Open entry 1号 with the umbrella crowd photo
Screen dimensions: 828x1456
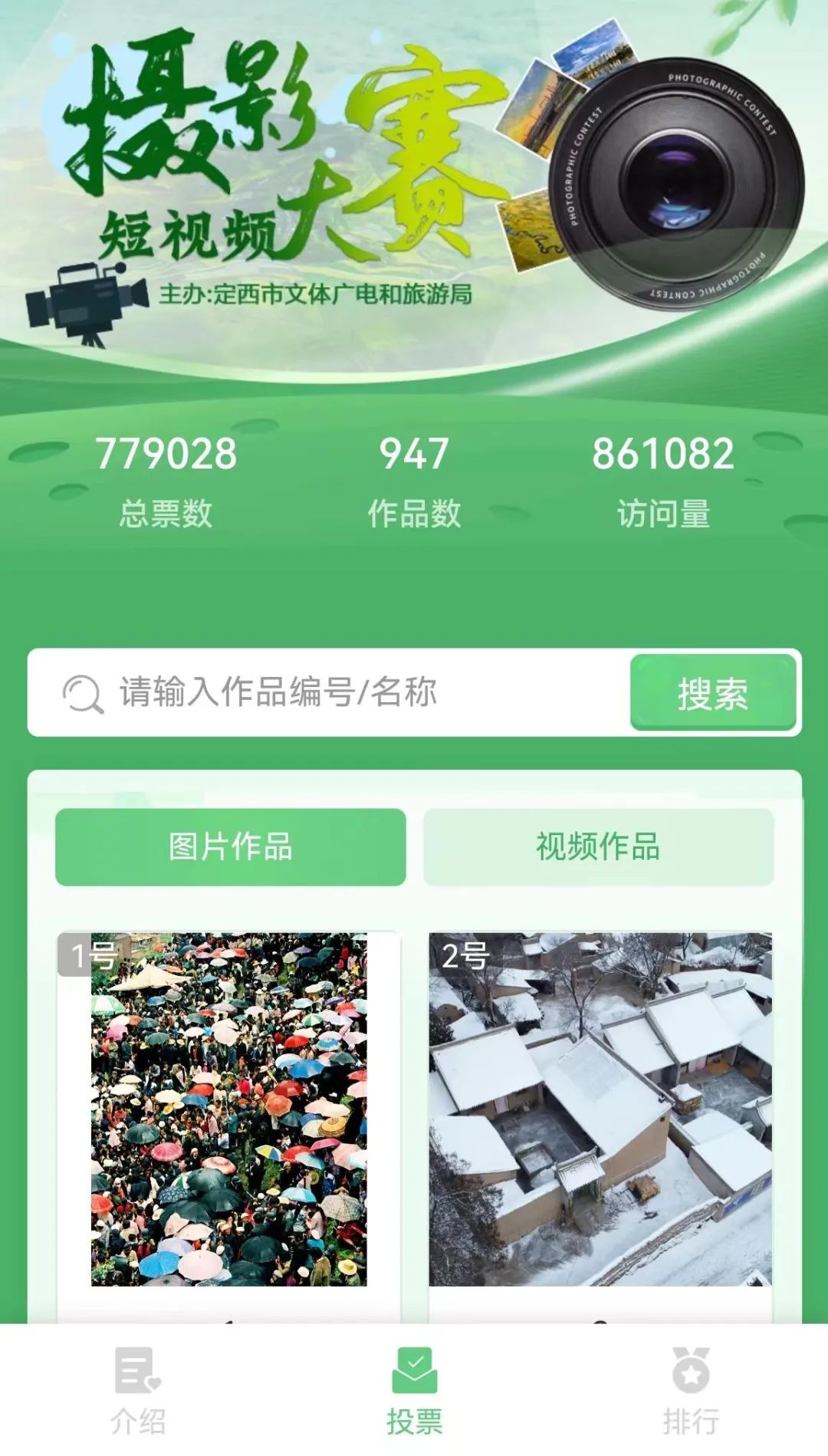[228, 1109]
